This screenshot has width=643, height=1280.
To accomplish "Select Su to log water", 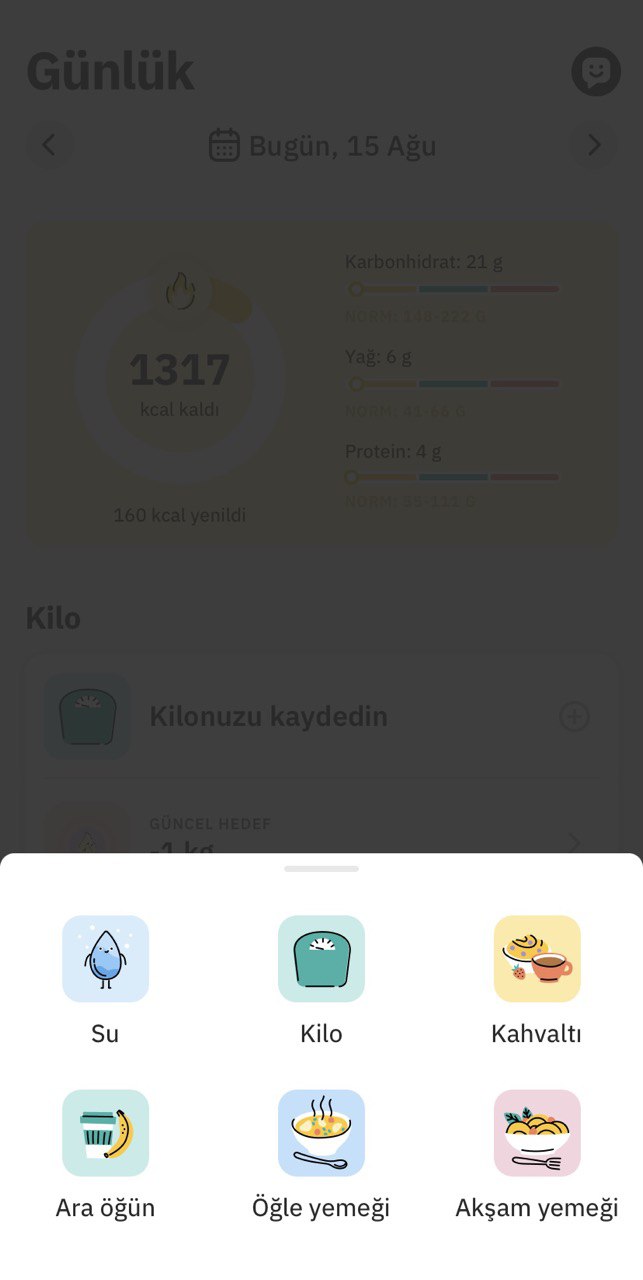I will coord(105,959).
